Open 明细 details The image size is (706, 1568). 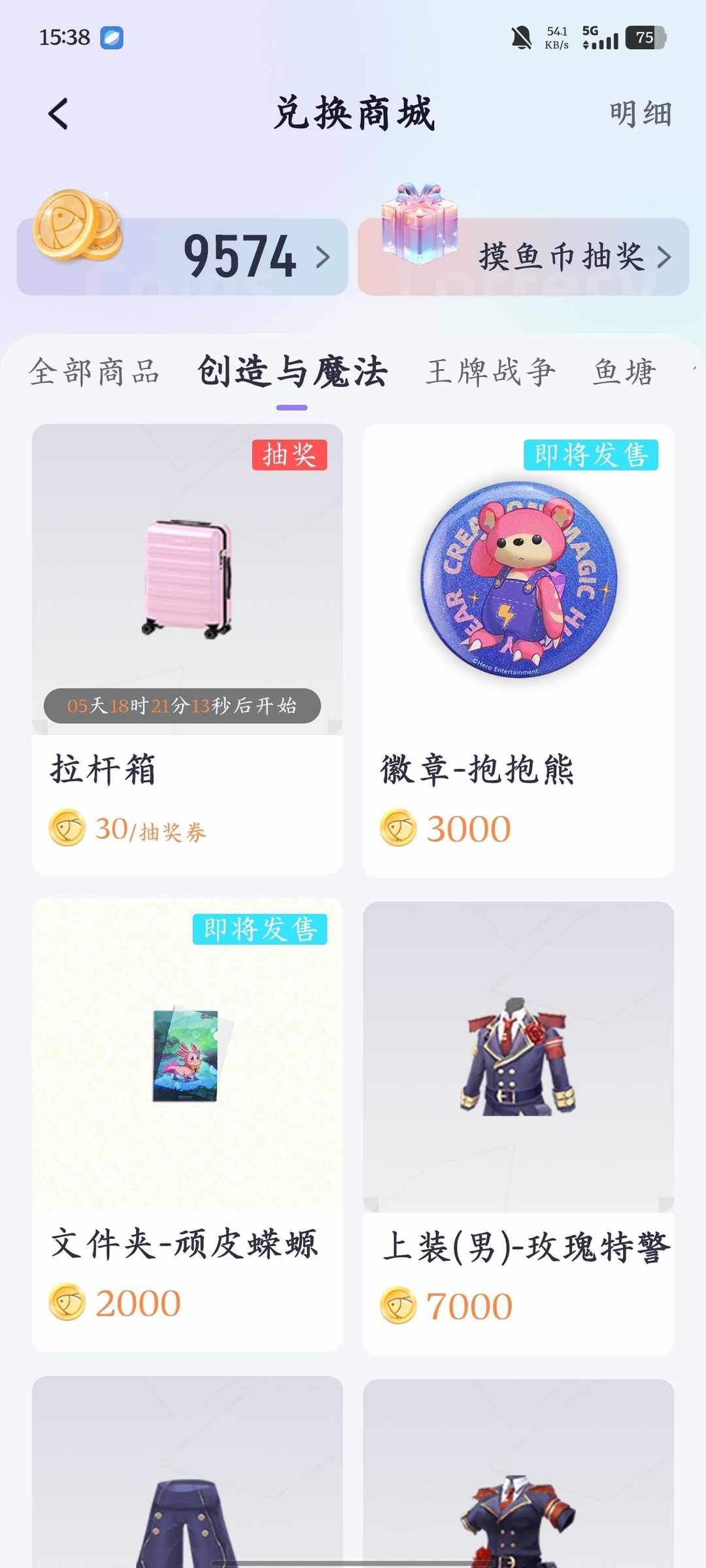click(640, 114)
